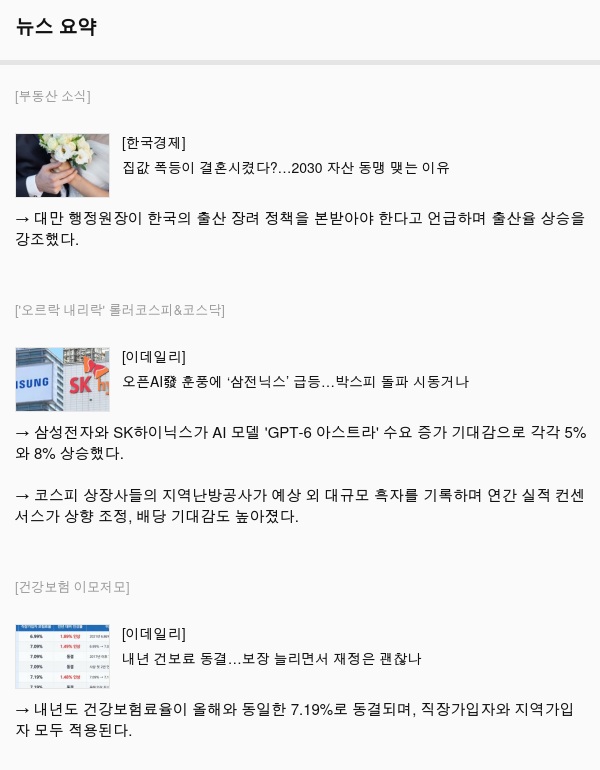The width and height of the screenshot is (600, 770).
Task: Tap the wedding bouquet article thumbnail
Action: pyautogui.click(x=62, y=165)
